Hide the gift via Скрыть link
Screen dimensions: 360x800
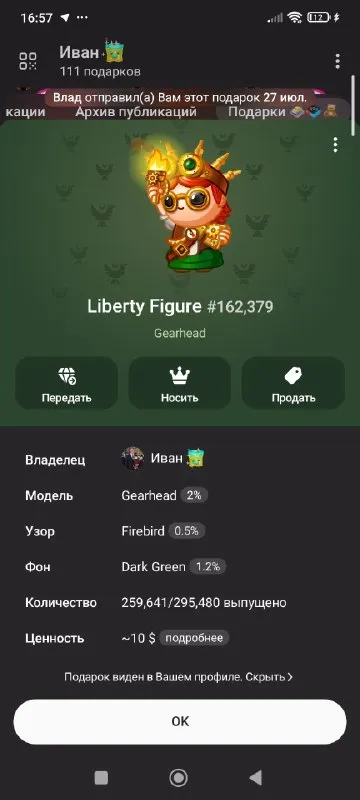tap(269, 677)
